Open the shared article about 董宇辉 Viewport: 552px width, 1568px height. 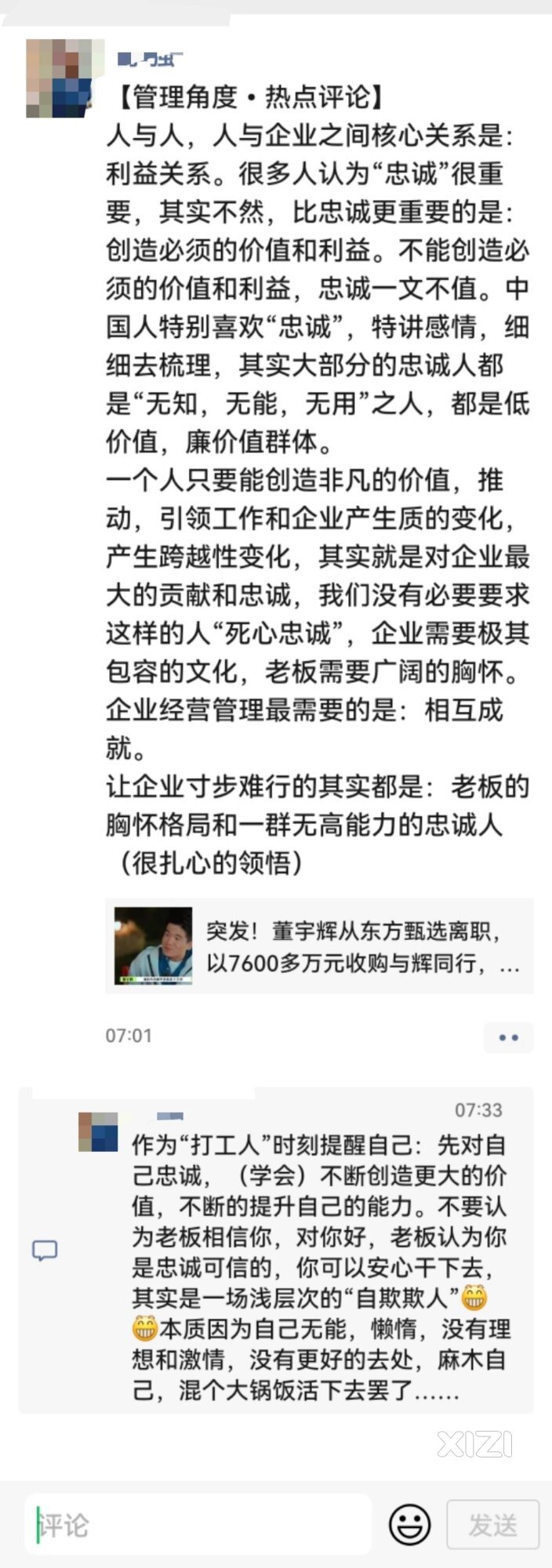(x=319, y=946)
